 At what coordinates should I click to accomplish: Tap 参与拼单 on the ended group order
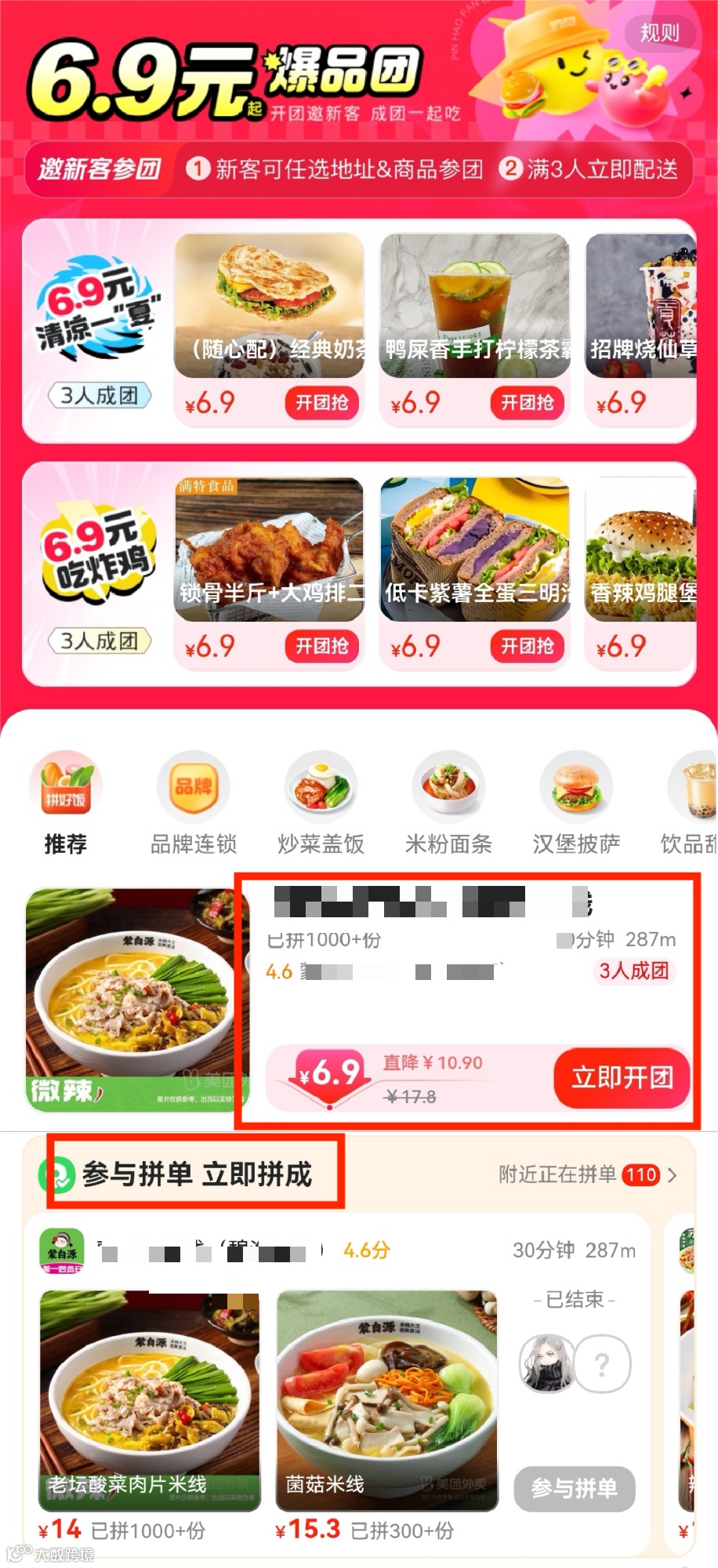coord(574,1489)
